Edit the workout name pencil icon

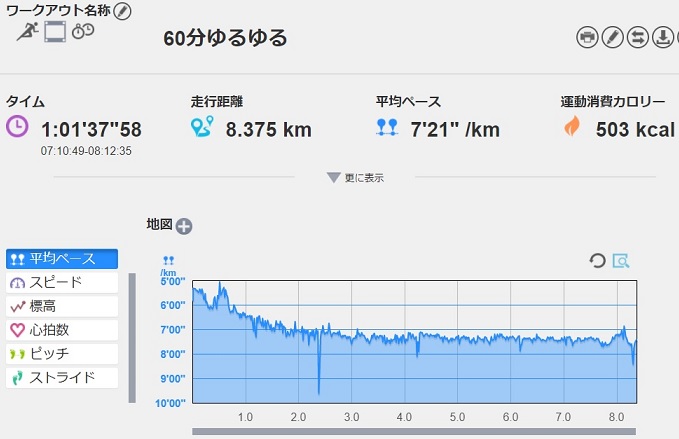(x=122, y=12)
